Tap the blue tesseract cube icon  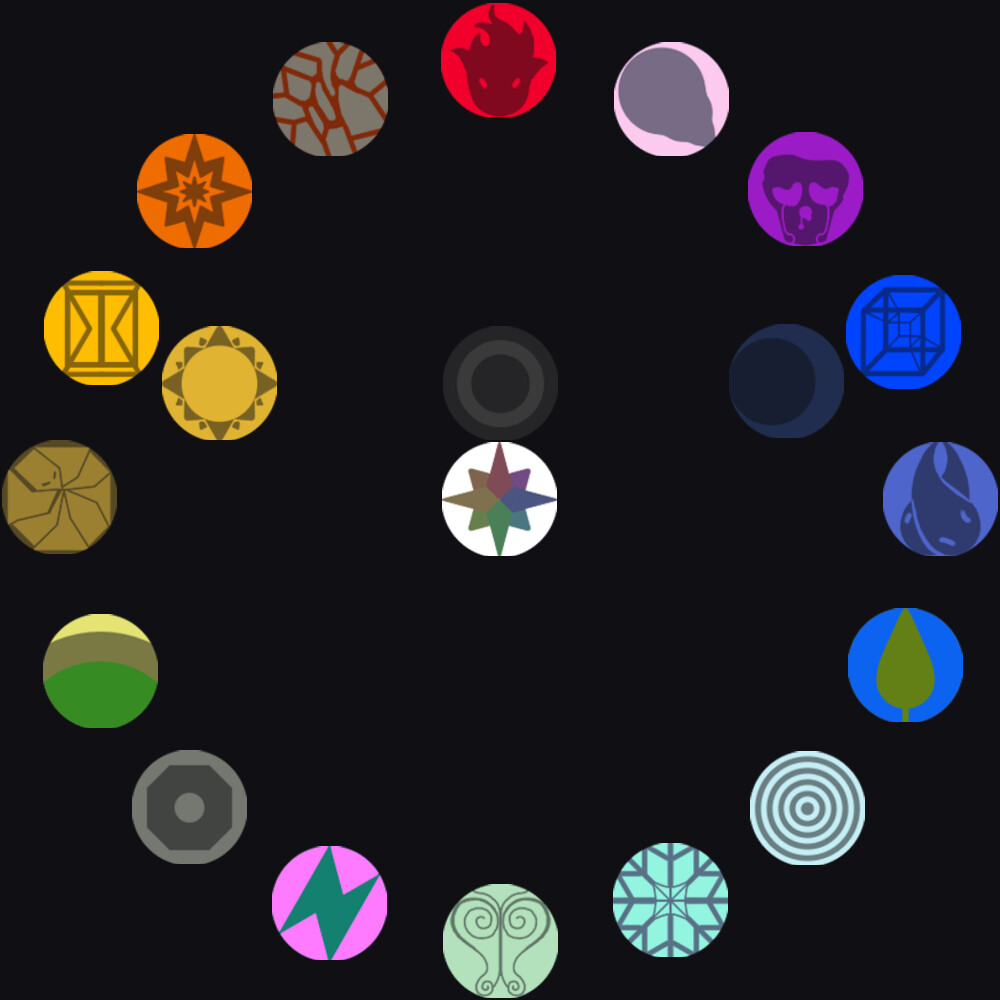click(x=903, y=332)
